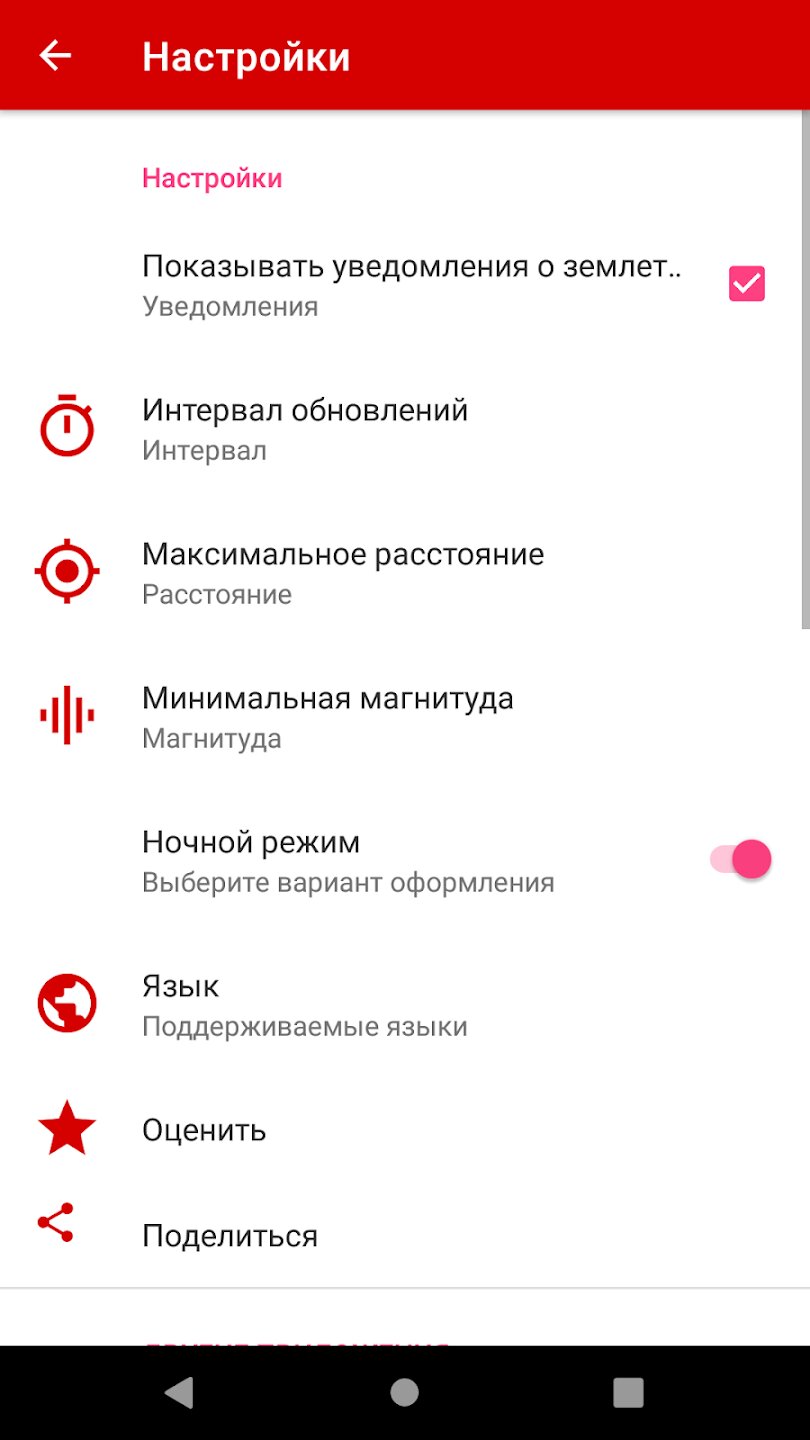Screen dimensions: 810x1440
Task: Go back using the app bar arrow
Action: click(x=56, y=56)
